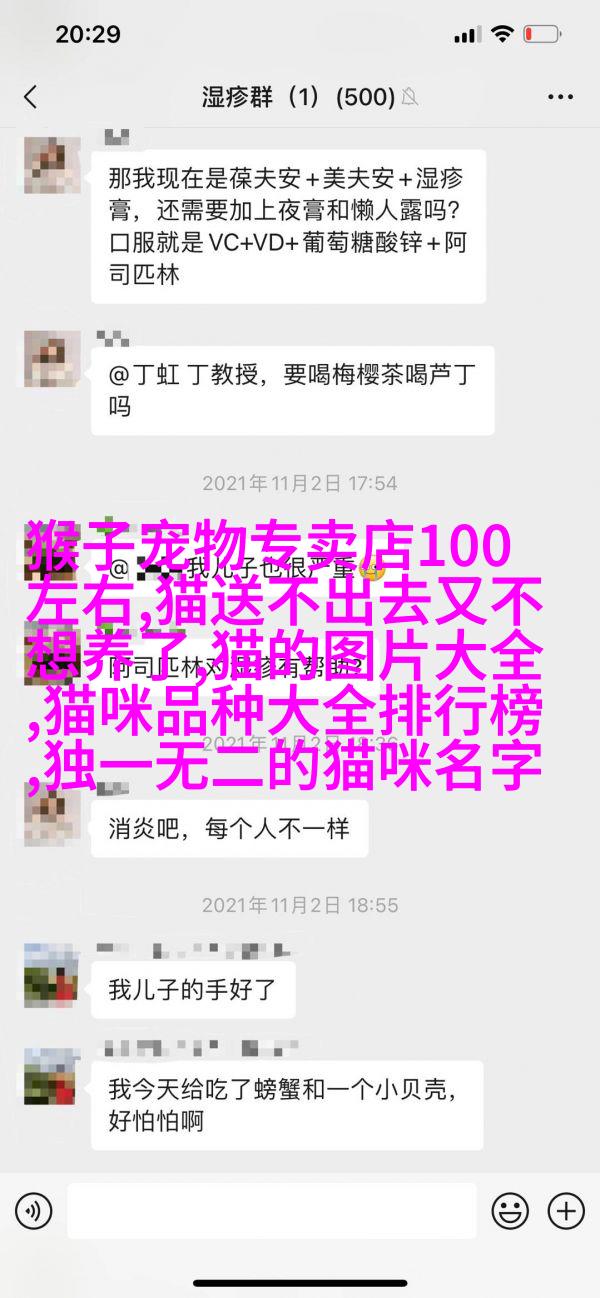Viewport: 600px width, 1298px height.
Task: Open the plus attachments menu
Action: coord(566,1212)
